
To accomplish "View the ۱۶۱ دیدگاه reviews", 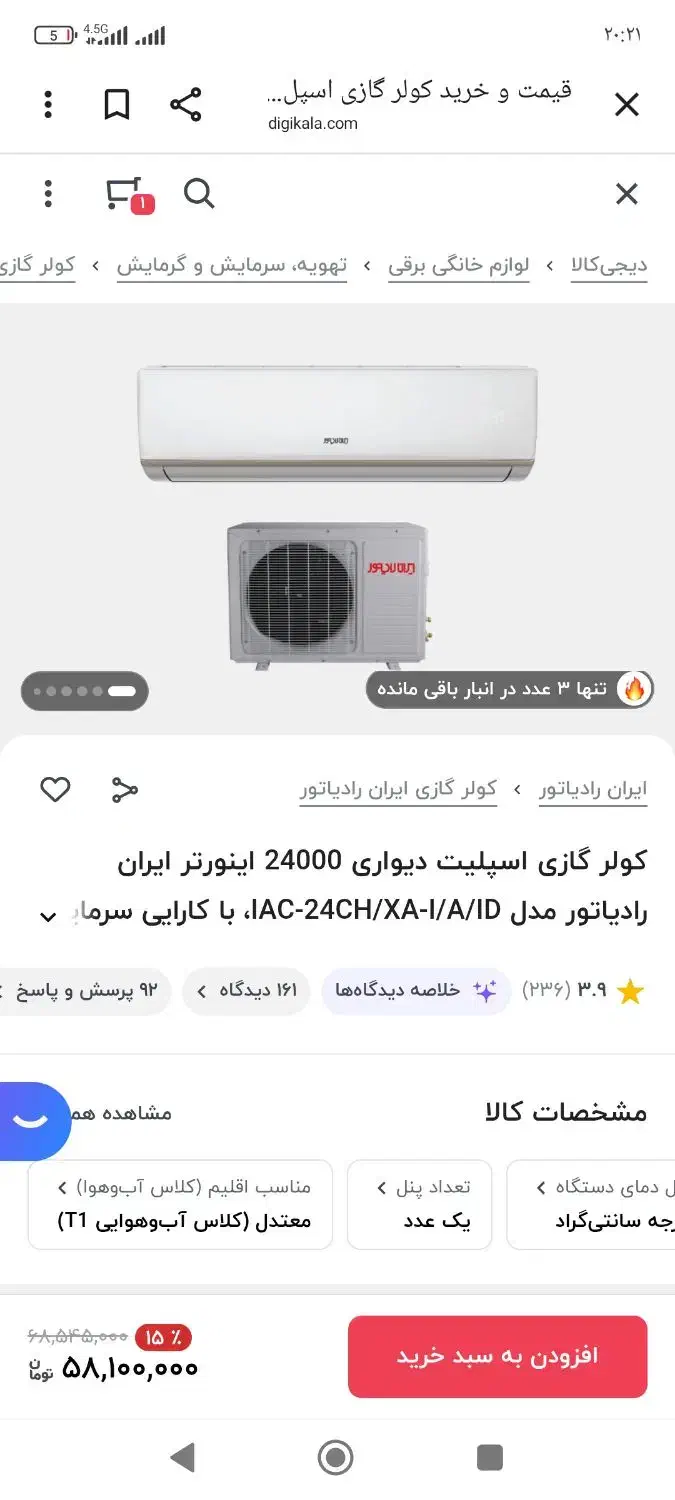I will click(x=246, y=991).
